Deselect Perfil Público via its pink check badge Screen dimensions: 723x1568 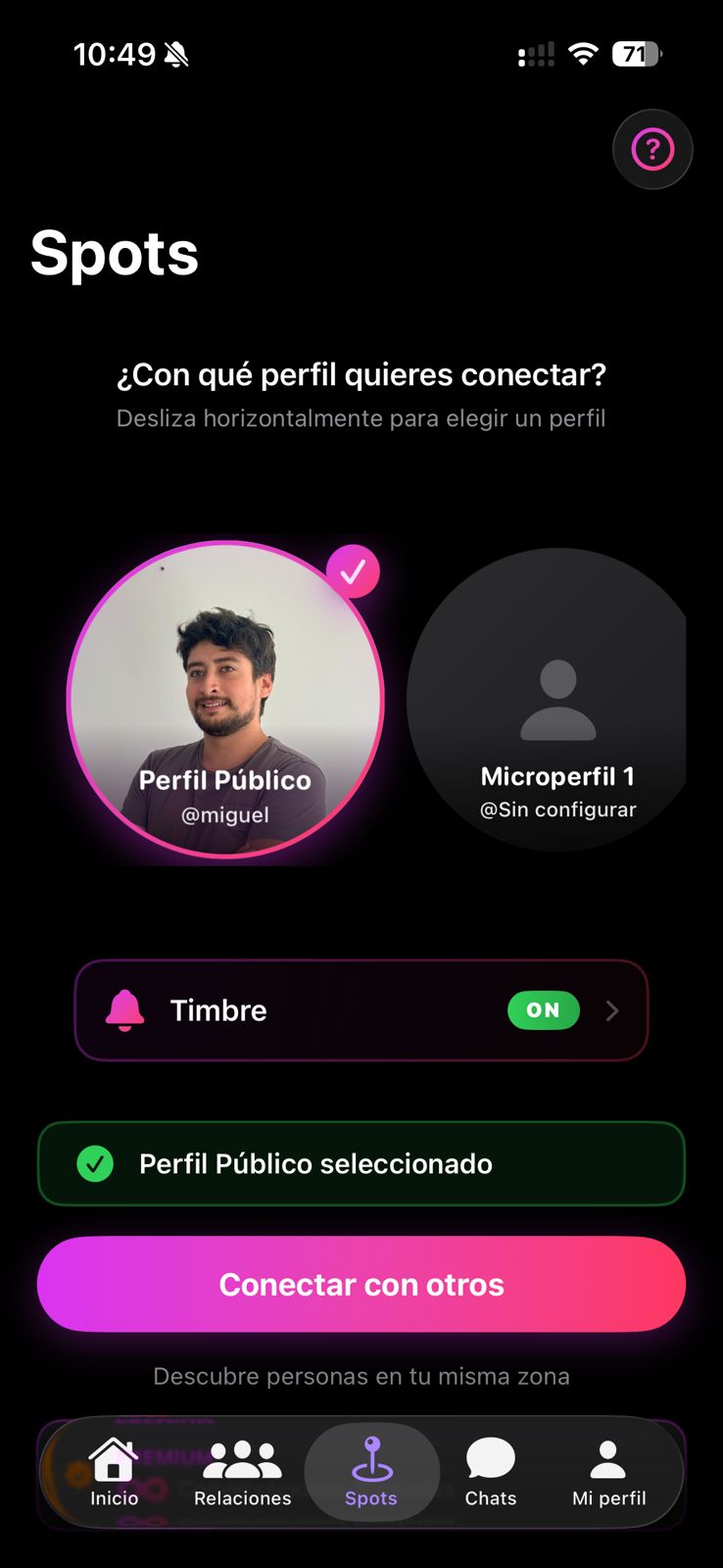pos(354,570)
